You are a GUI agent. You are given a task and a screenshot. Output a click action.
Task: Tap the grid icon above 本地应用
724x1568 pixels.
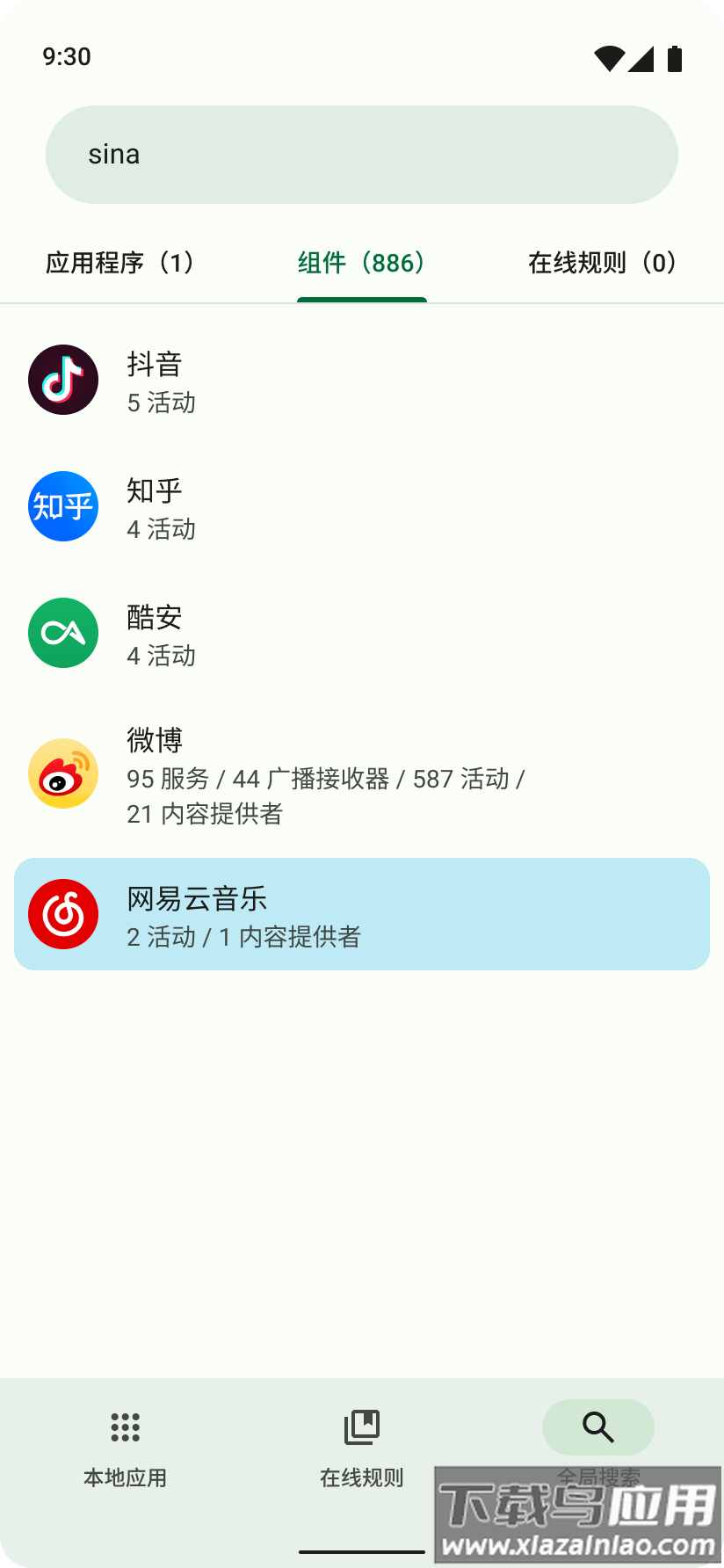pos(124,1427)
